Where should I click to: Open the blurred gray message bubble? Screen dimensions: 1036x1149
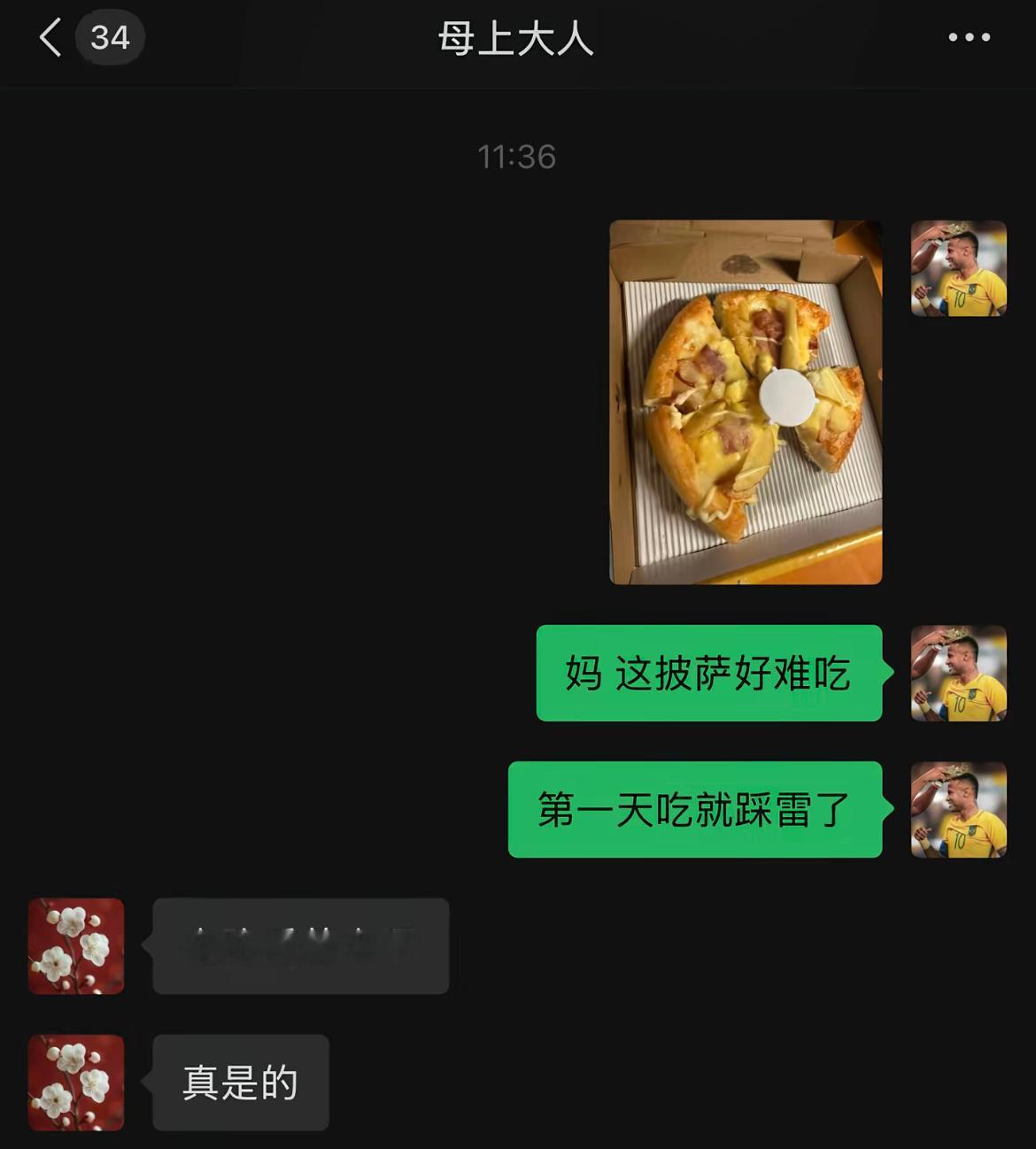click(x=300, y=946)
